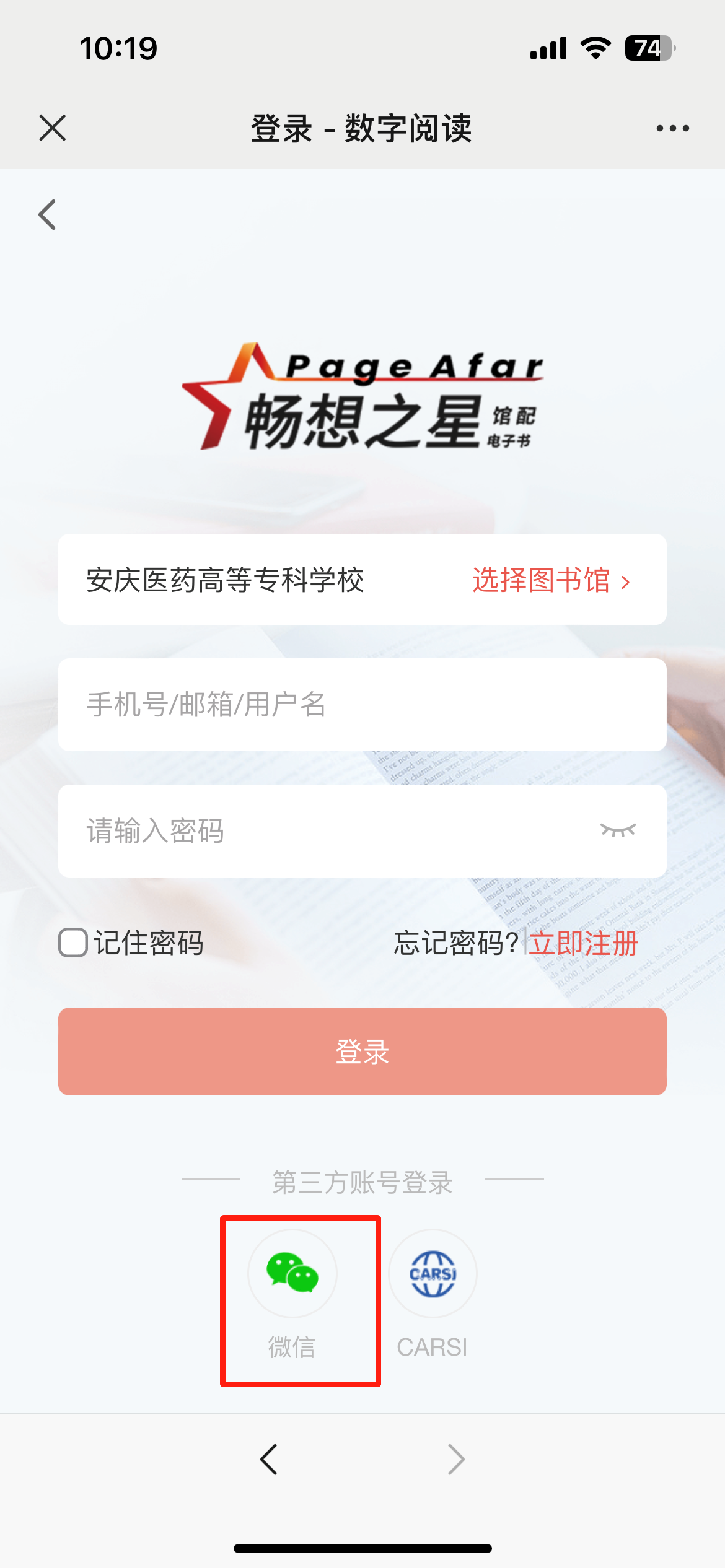
Task: Open the three-dot overflow menu
Action: (x=672, y=128)
